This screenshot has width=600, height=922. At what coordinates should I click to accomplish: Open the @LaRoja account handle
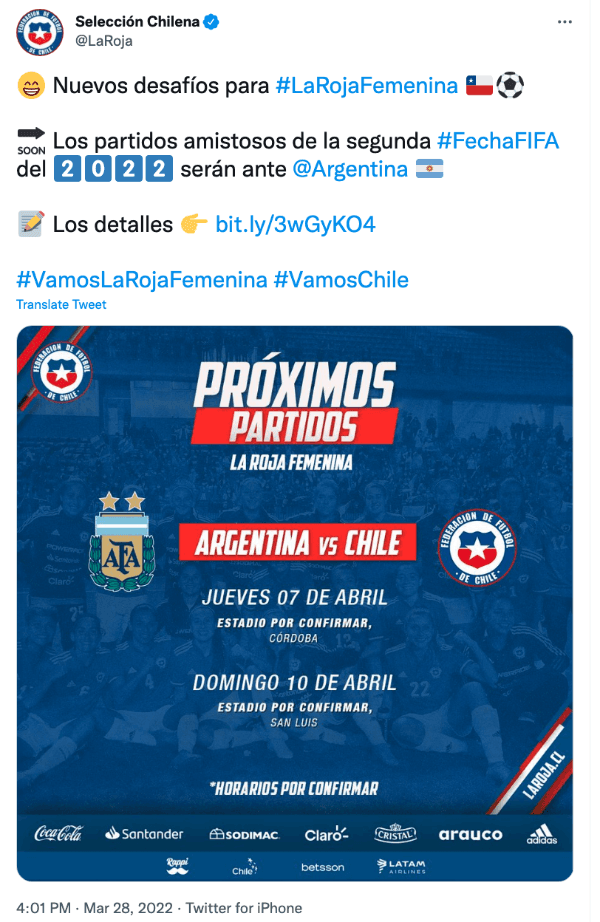tap(104, 41)
